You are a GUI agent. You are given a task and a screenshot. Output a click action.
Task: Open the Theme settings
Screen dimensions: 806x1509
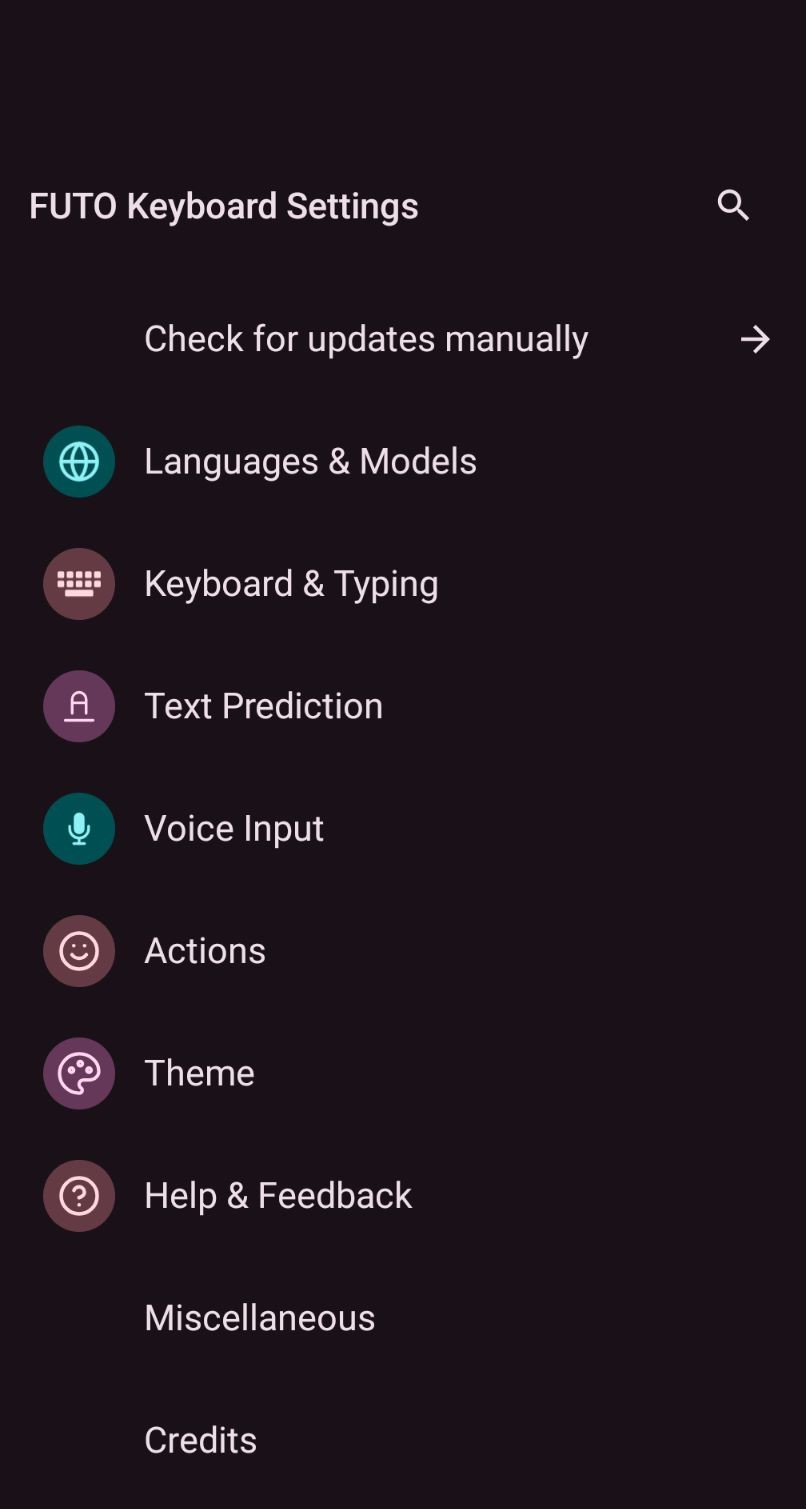click(x=199, y=1072)
